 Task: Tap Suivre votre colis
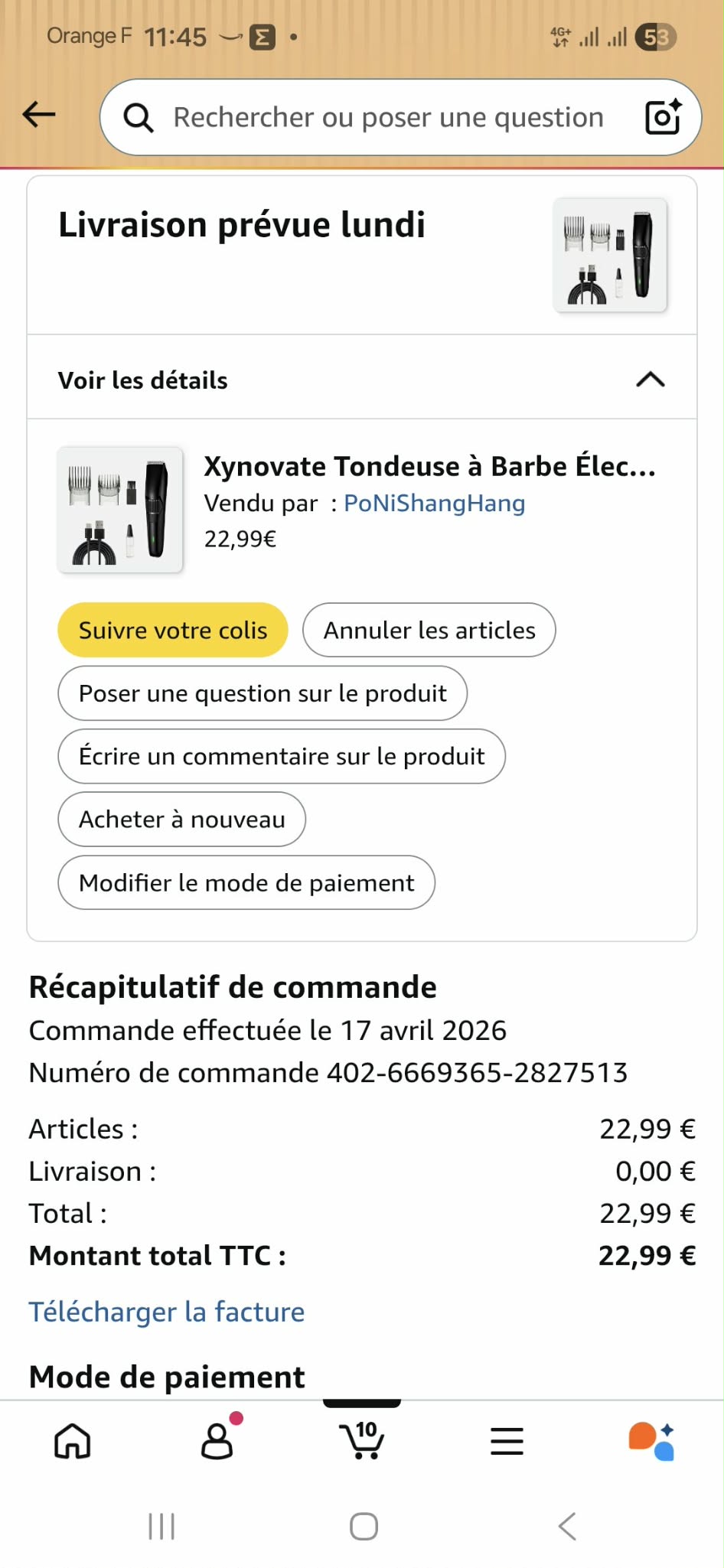pos(173,631)
